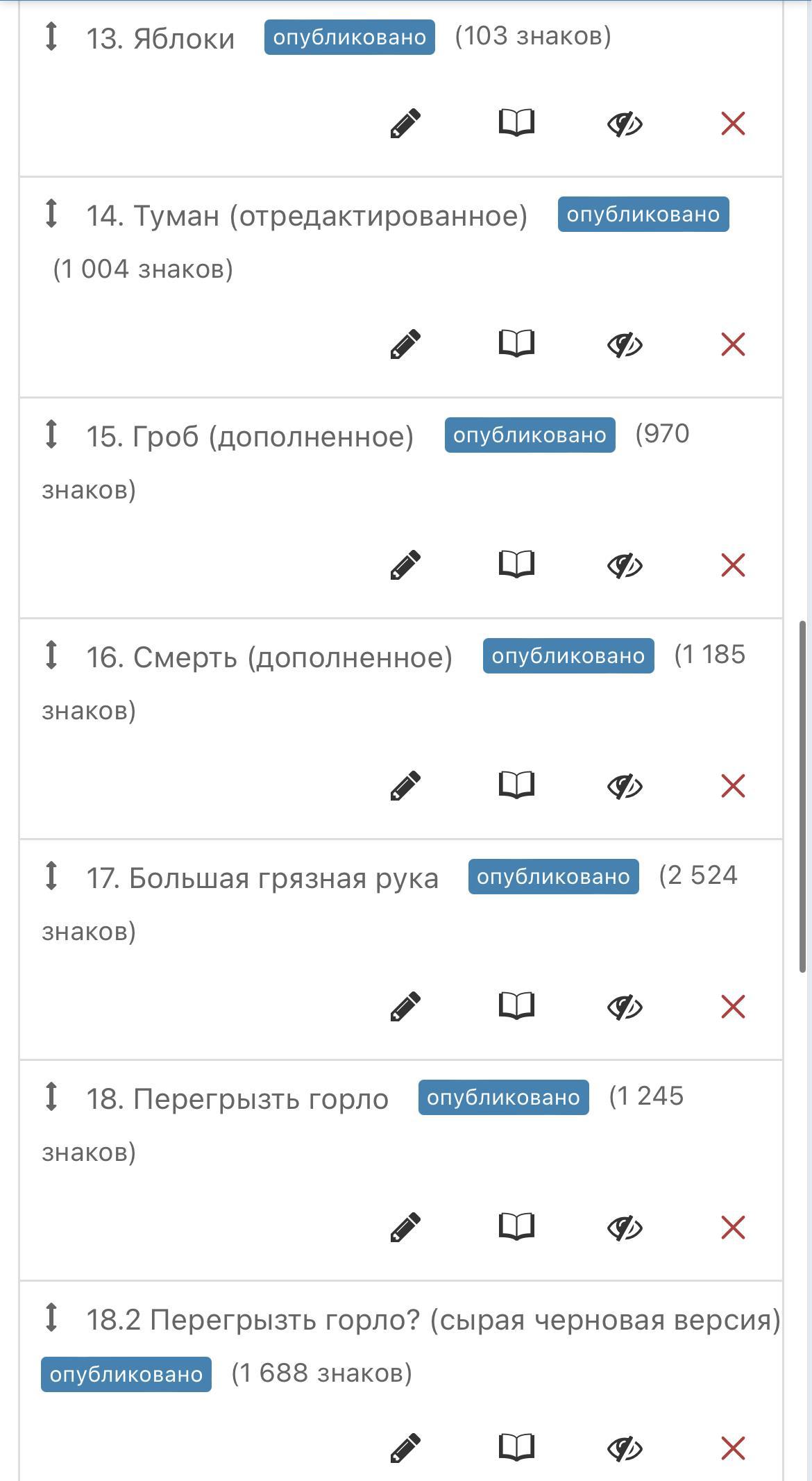Delete 18.2 Перегрызть горло? draft version
The image size is (812, 1481).
click(x=733, y=1448)
